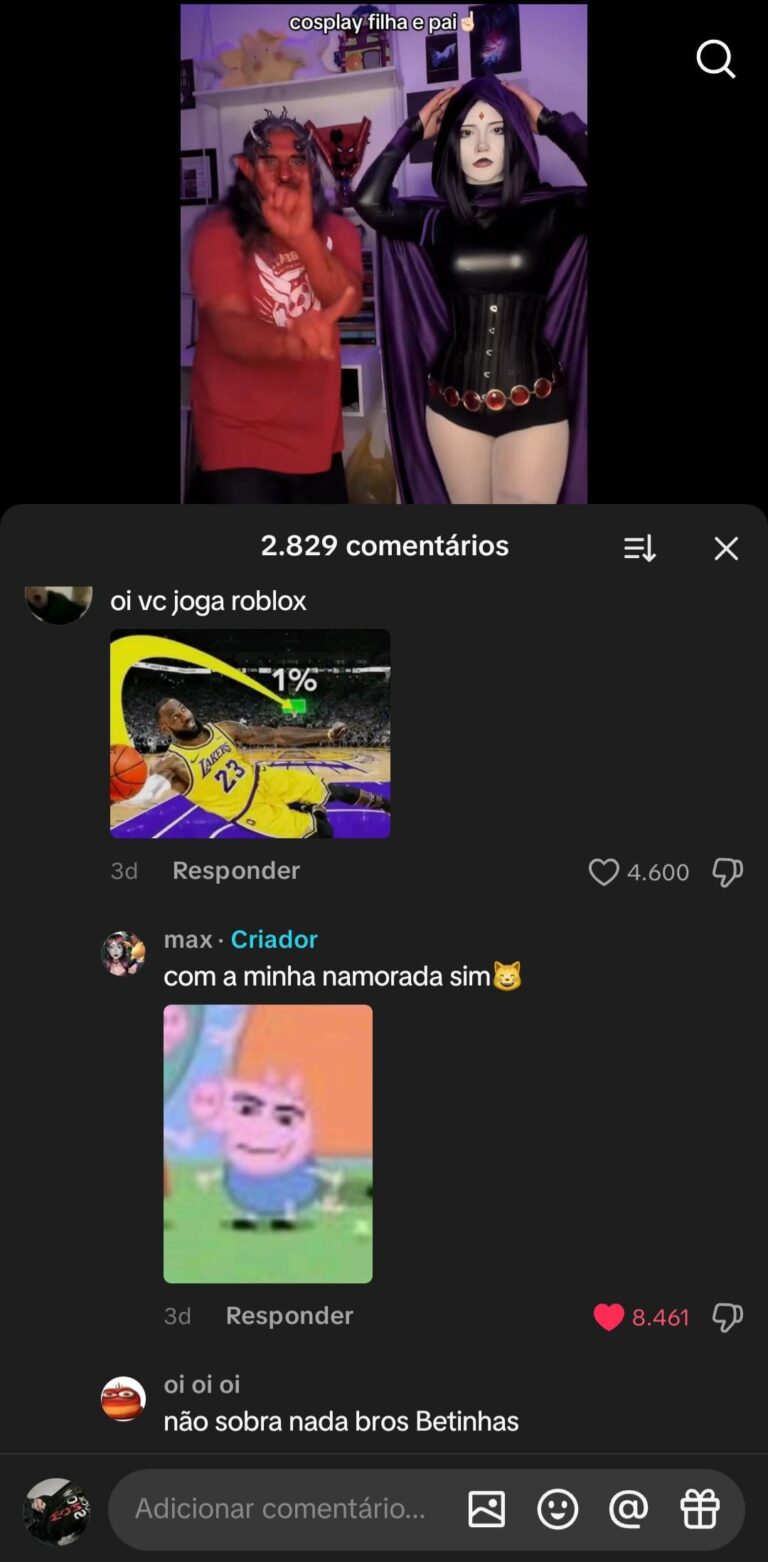
Task: Unlike max's comment with 8.461 likes
Action: [609, 1317]
